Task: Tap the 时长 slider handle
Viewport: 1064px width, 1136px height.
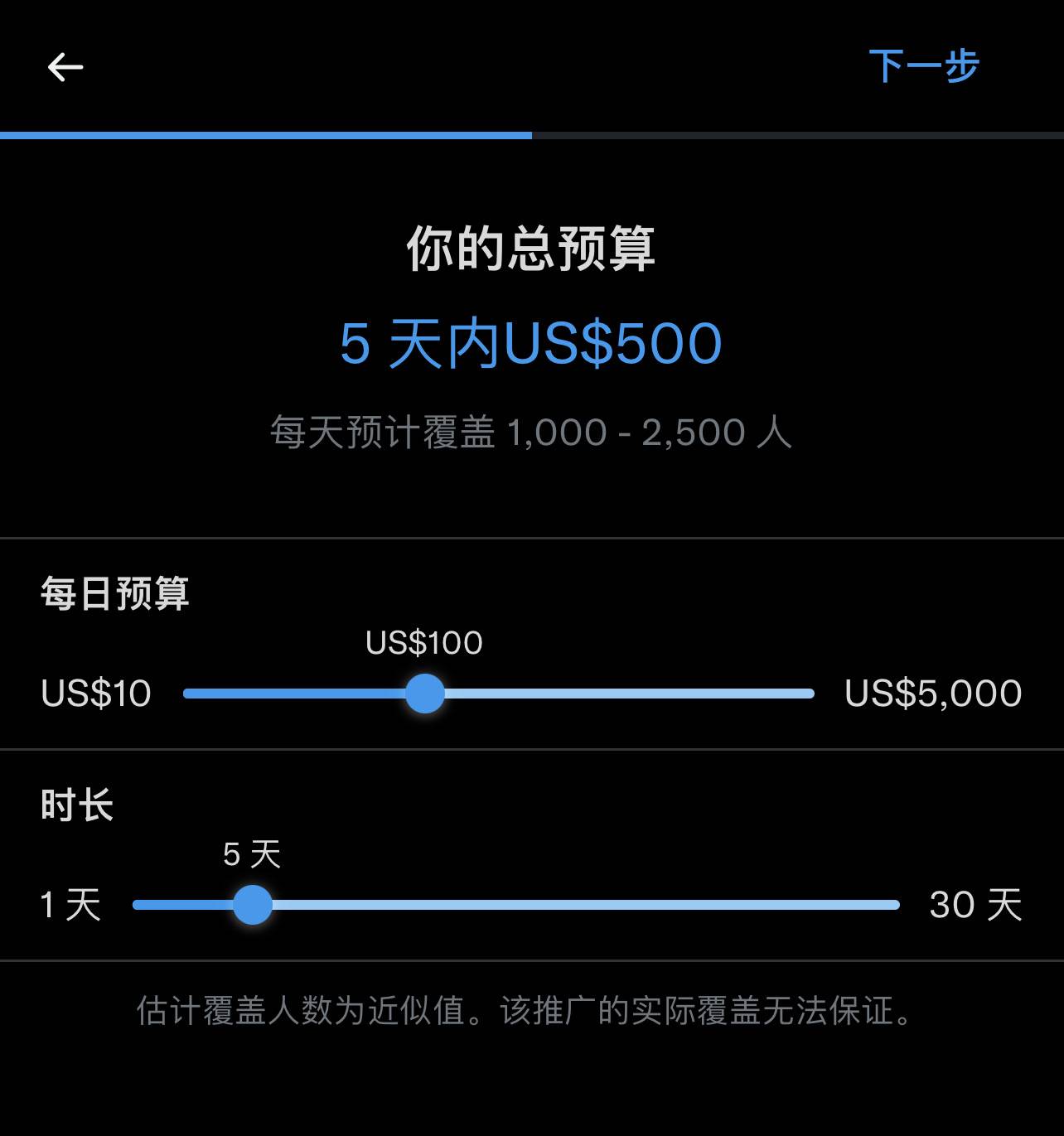Action: coord(253,905)
